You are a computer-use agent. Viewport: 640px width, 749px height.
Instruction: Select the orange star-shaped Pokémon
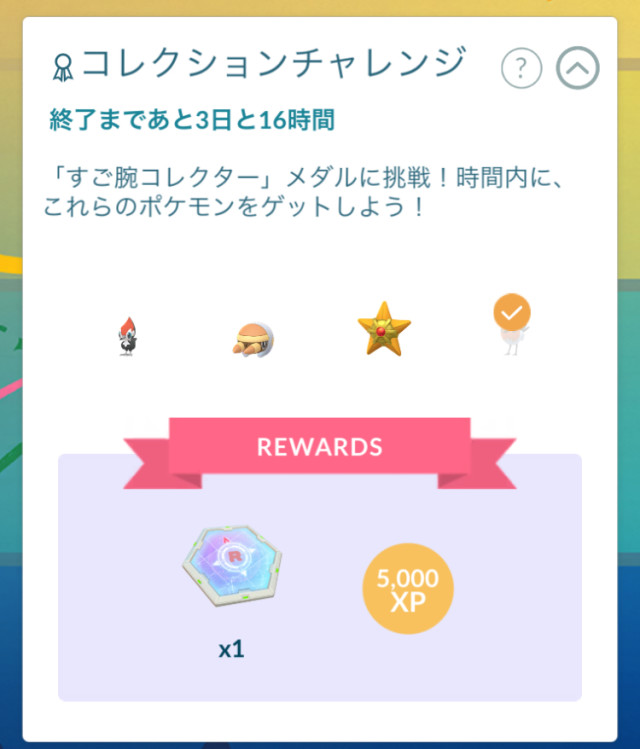point(383,330)
